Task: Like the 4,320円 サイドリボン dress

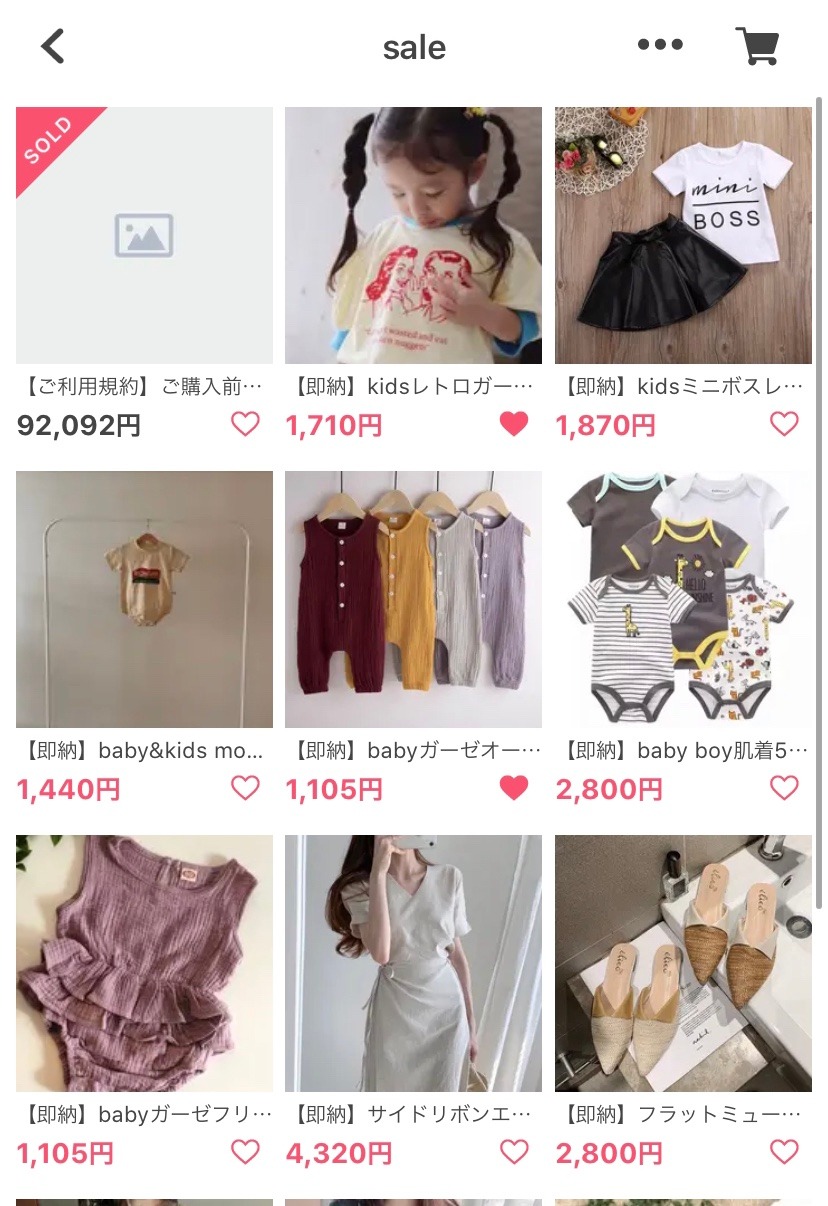Action: coord(514,1153)
